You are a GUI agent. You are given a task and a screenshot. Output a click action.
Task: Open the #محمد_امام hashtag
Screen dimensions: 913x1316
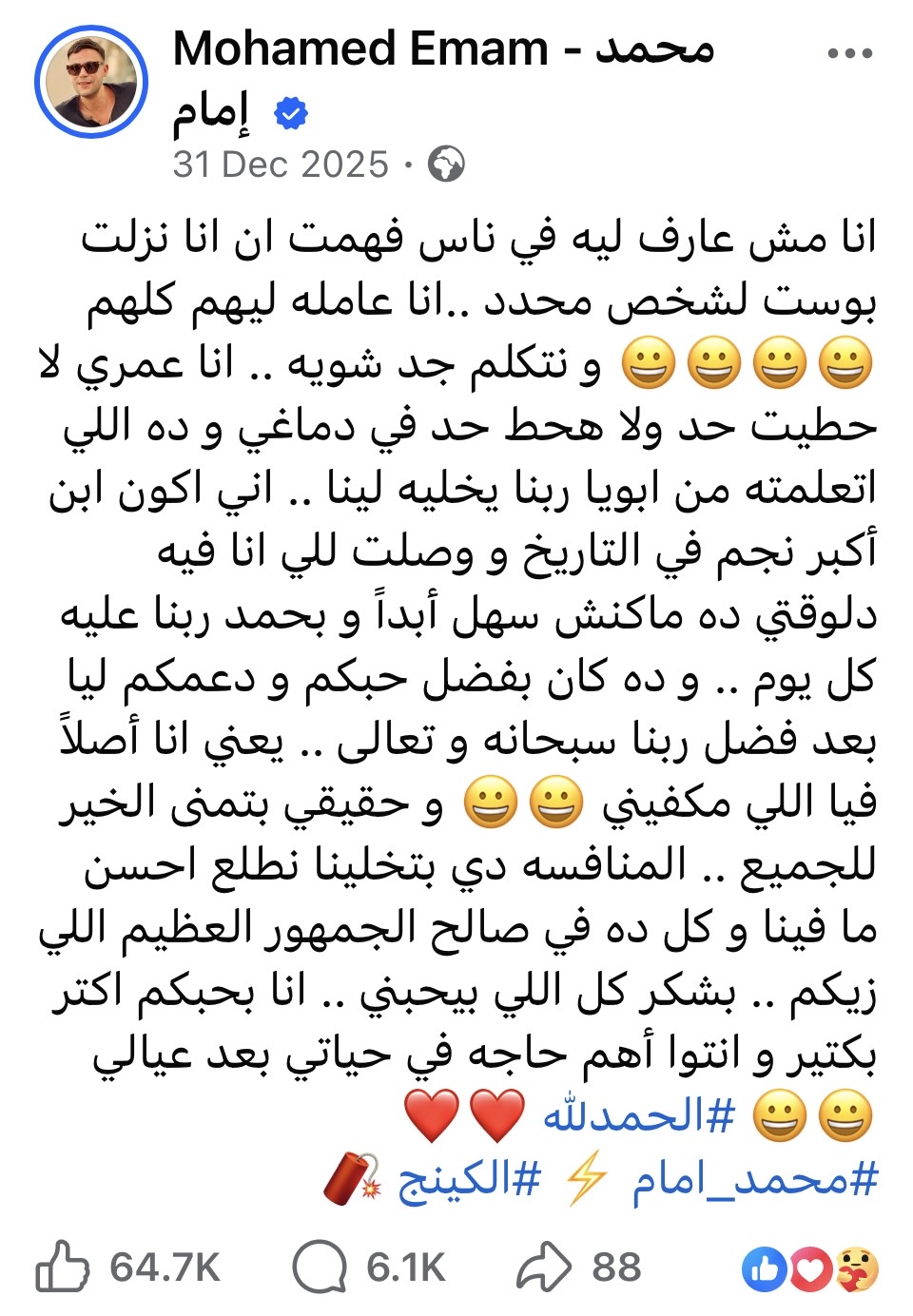[x=755, y=1179]
